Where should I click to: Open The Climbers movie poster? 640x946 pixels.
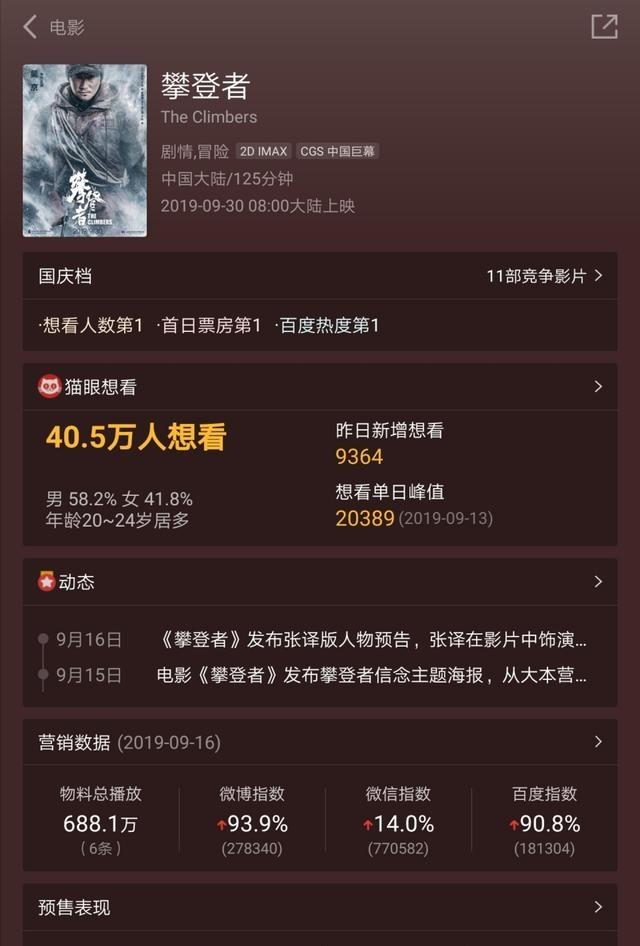coord(85,151)
